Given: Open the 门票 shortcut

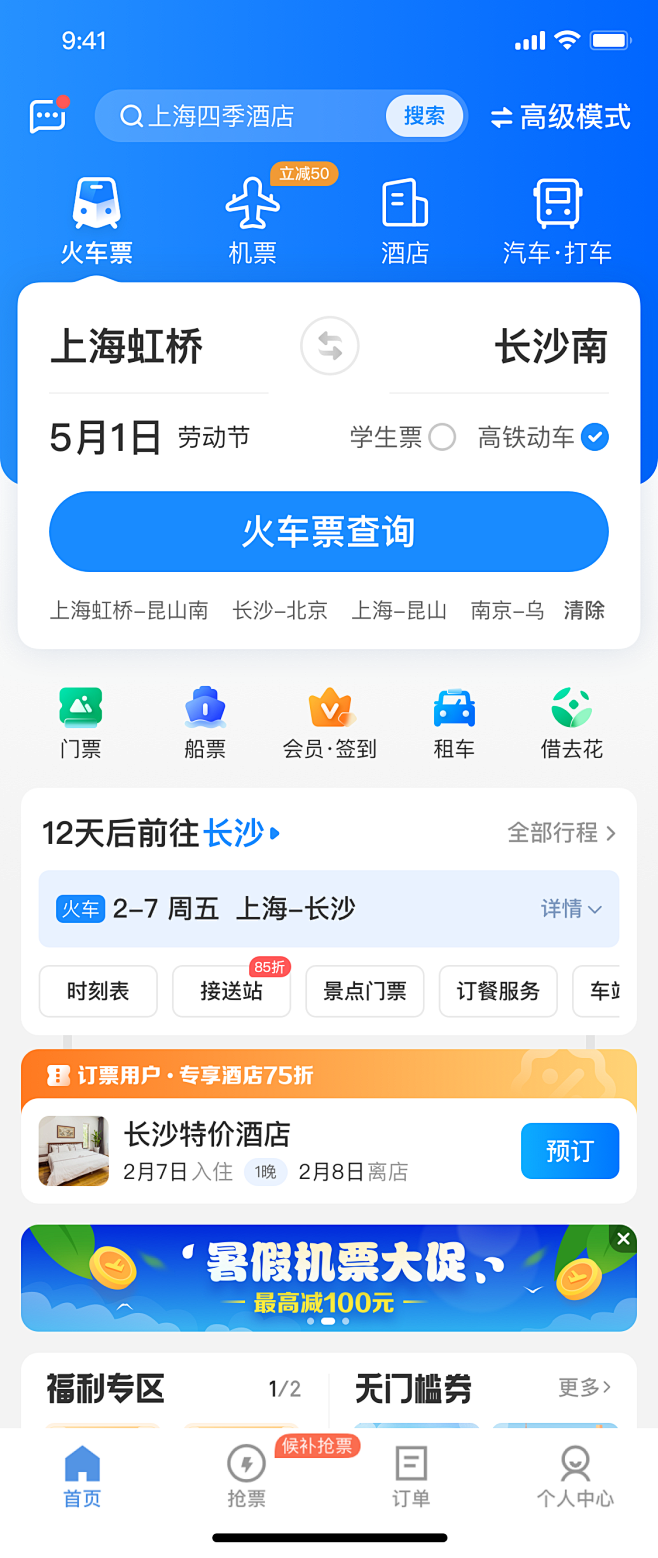Looking at the screenshot, I should click(x=81, y=722).
